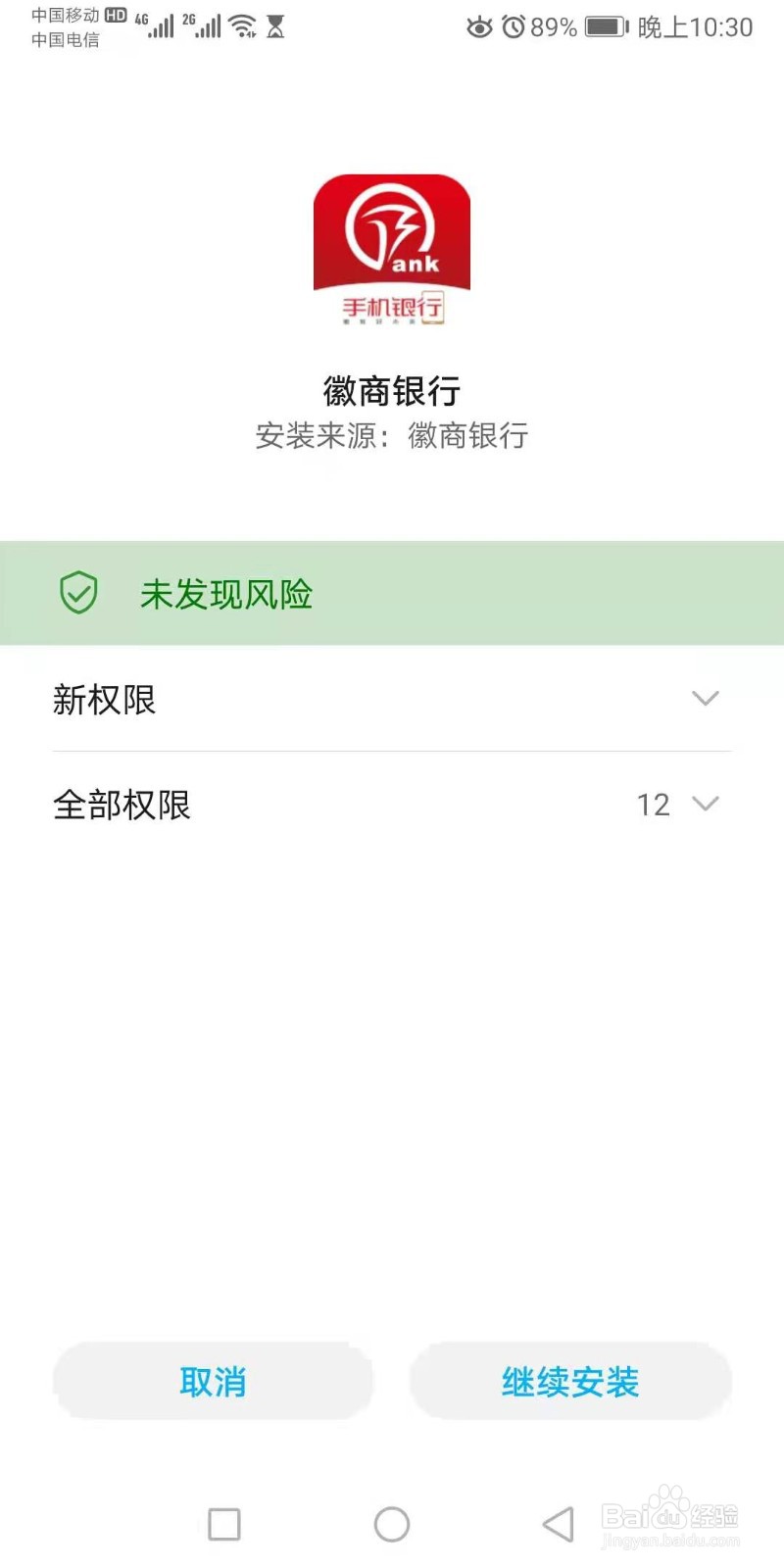
Task: Expand the 新权限 permissions section
Action: click(705, 698)
